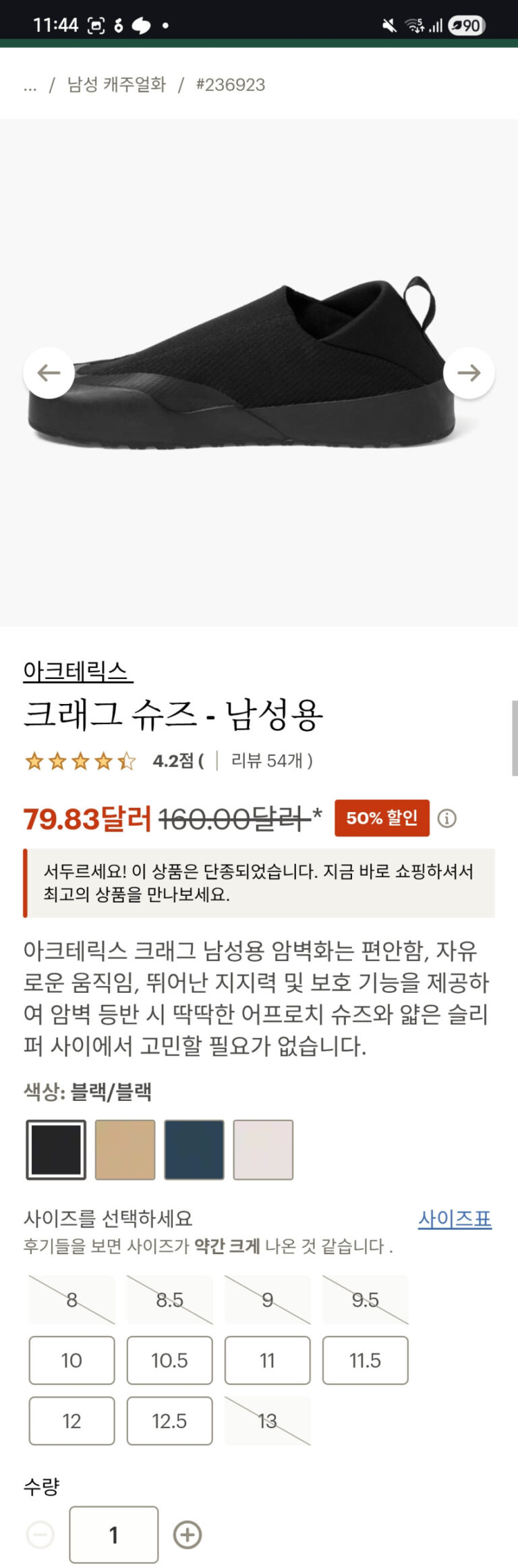The image size is (518, 1568).
Task: Choose size 12
Action: (x=71, y=1421)
